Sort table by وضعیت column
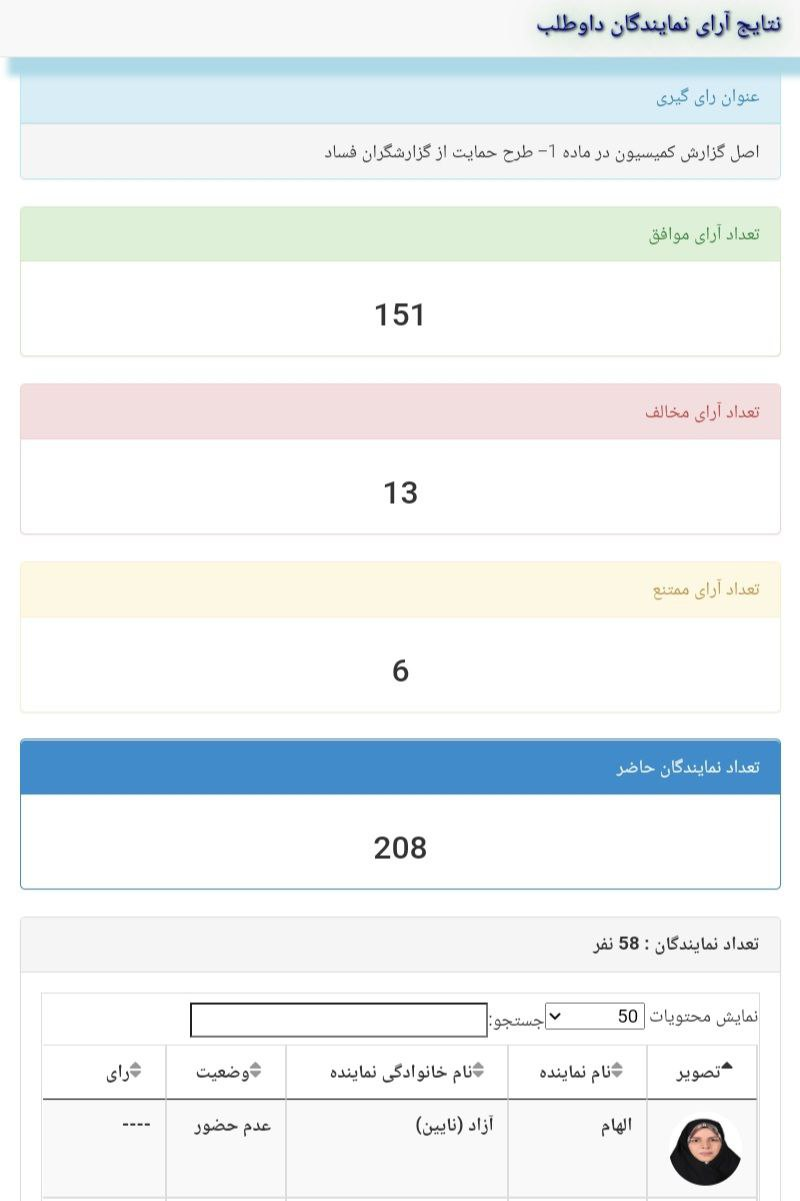This screenshot has height=1201, width=800. click(227, 1072)
